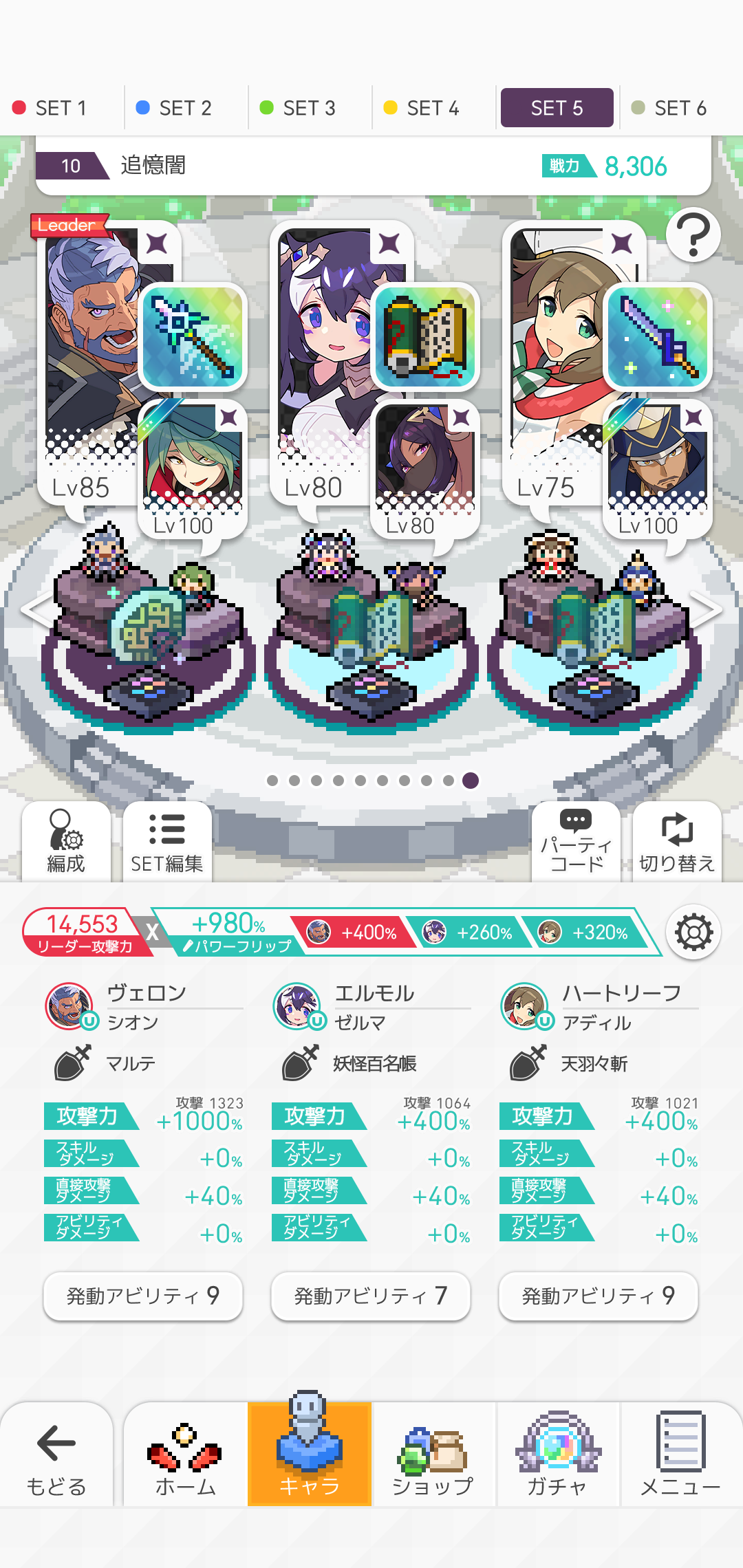The height and width of the screenshot is (1568, 743).
Task: Open the ショップ tab
Action: coord(433,1456)
